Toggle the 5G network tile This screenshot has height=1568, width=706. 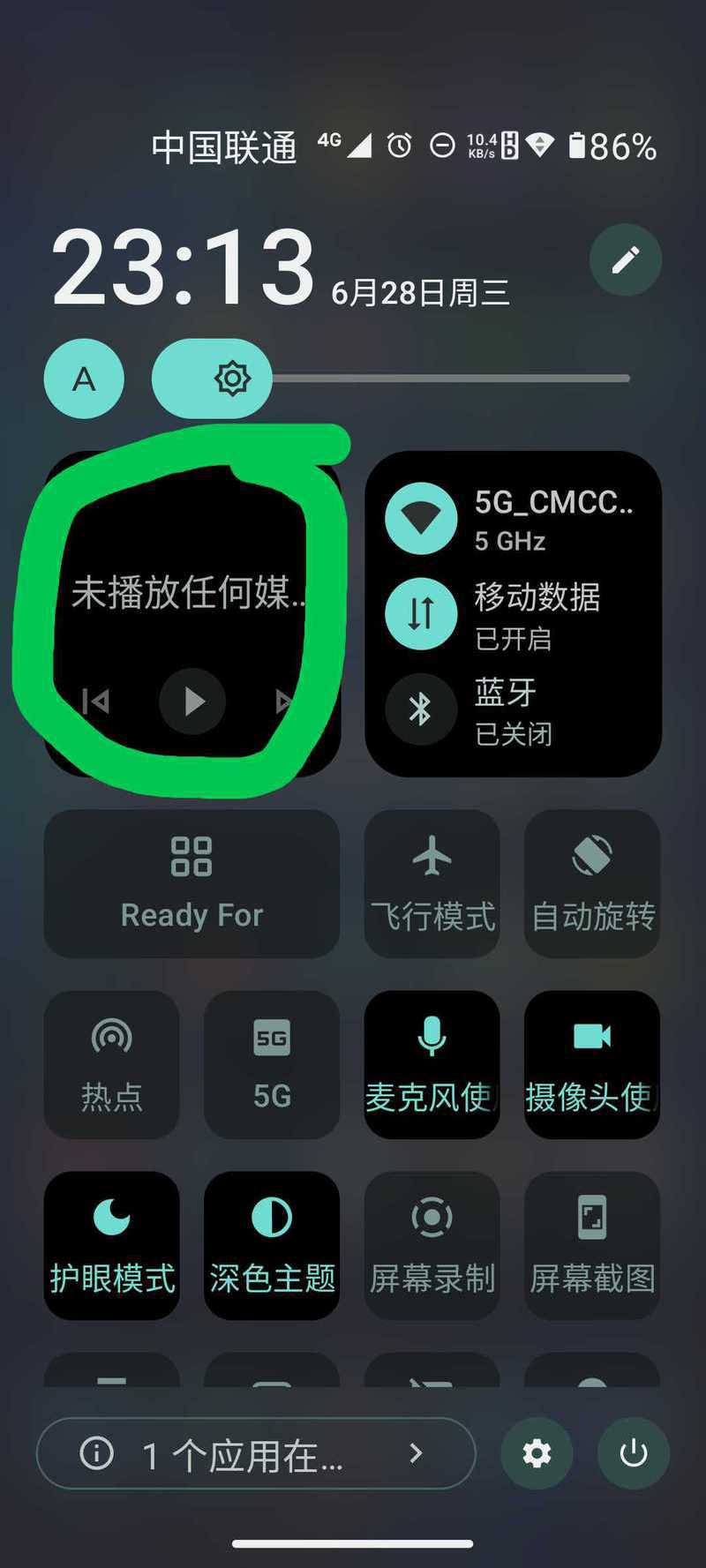pos(272,1065)
